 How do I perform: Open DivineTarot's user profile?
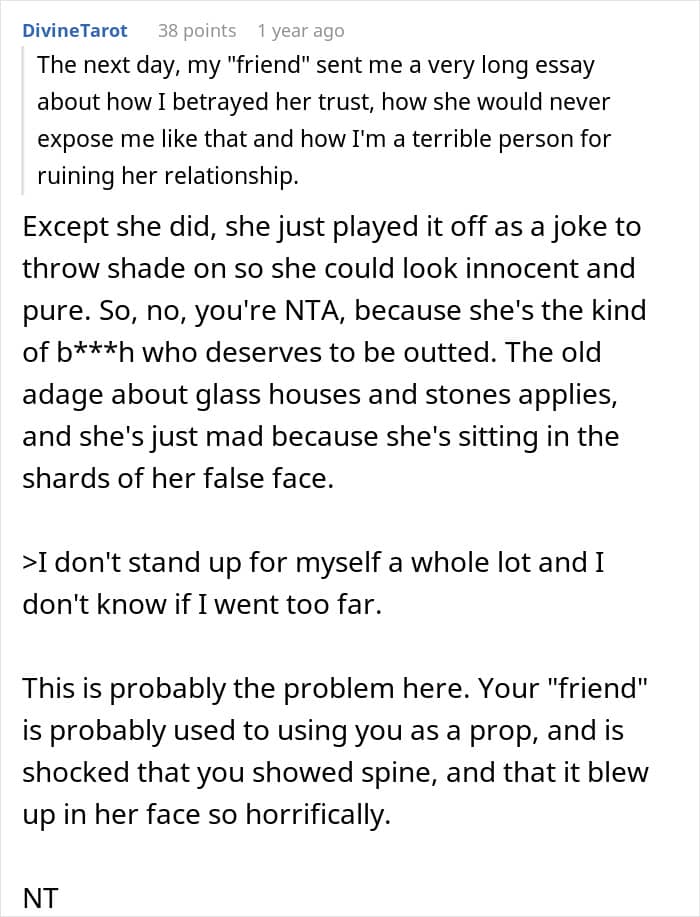pos(74,30)
